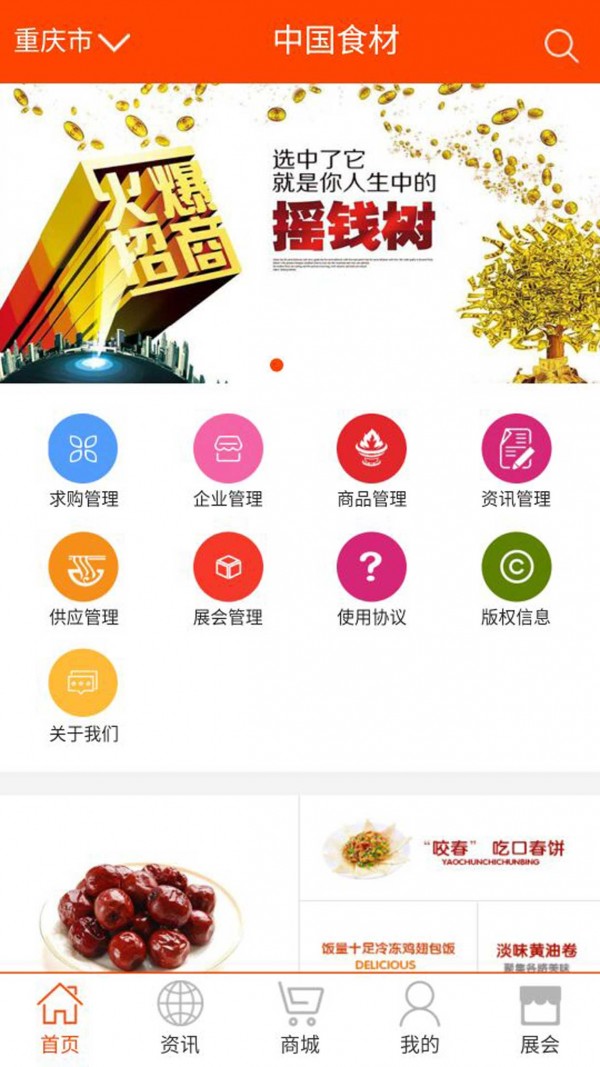
Task: Switch to the 展会 tab
Action: point(540,1018)
